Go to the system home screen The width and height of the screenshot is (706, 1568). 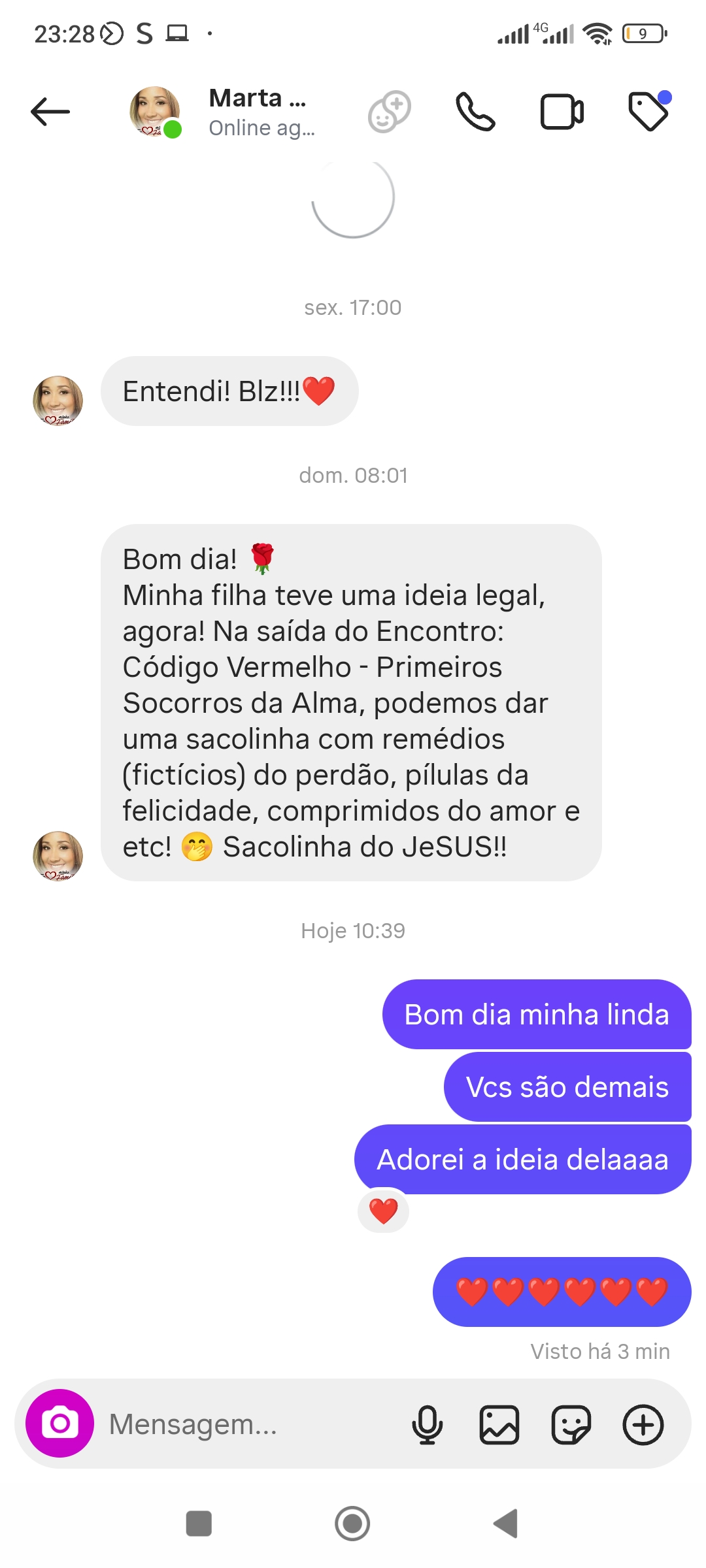[x=352, y=1524]
